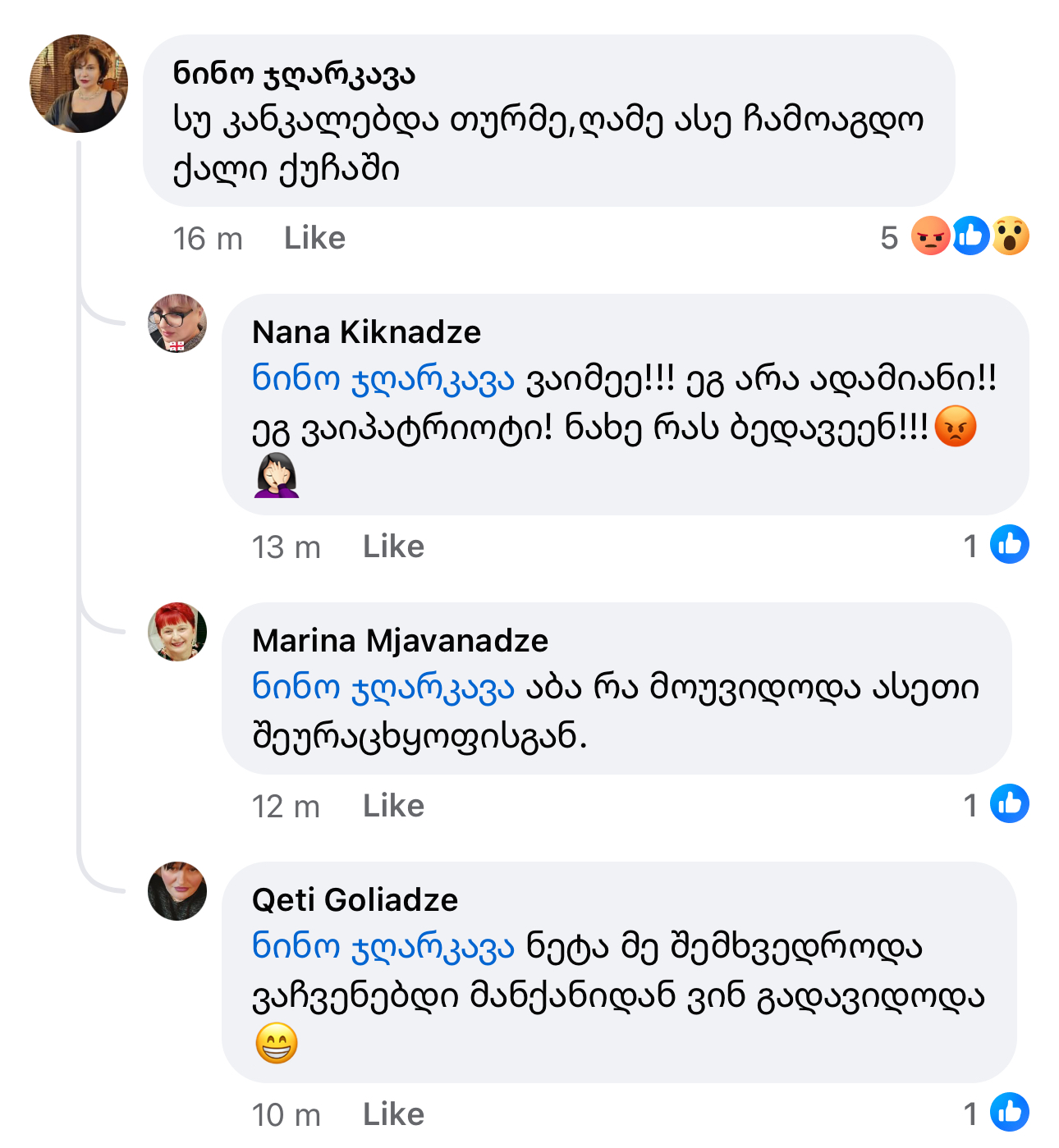Tap the ნინო ჯღარკავა mention in Marina's reply

click(x=383, y=688)
